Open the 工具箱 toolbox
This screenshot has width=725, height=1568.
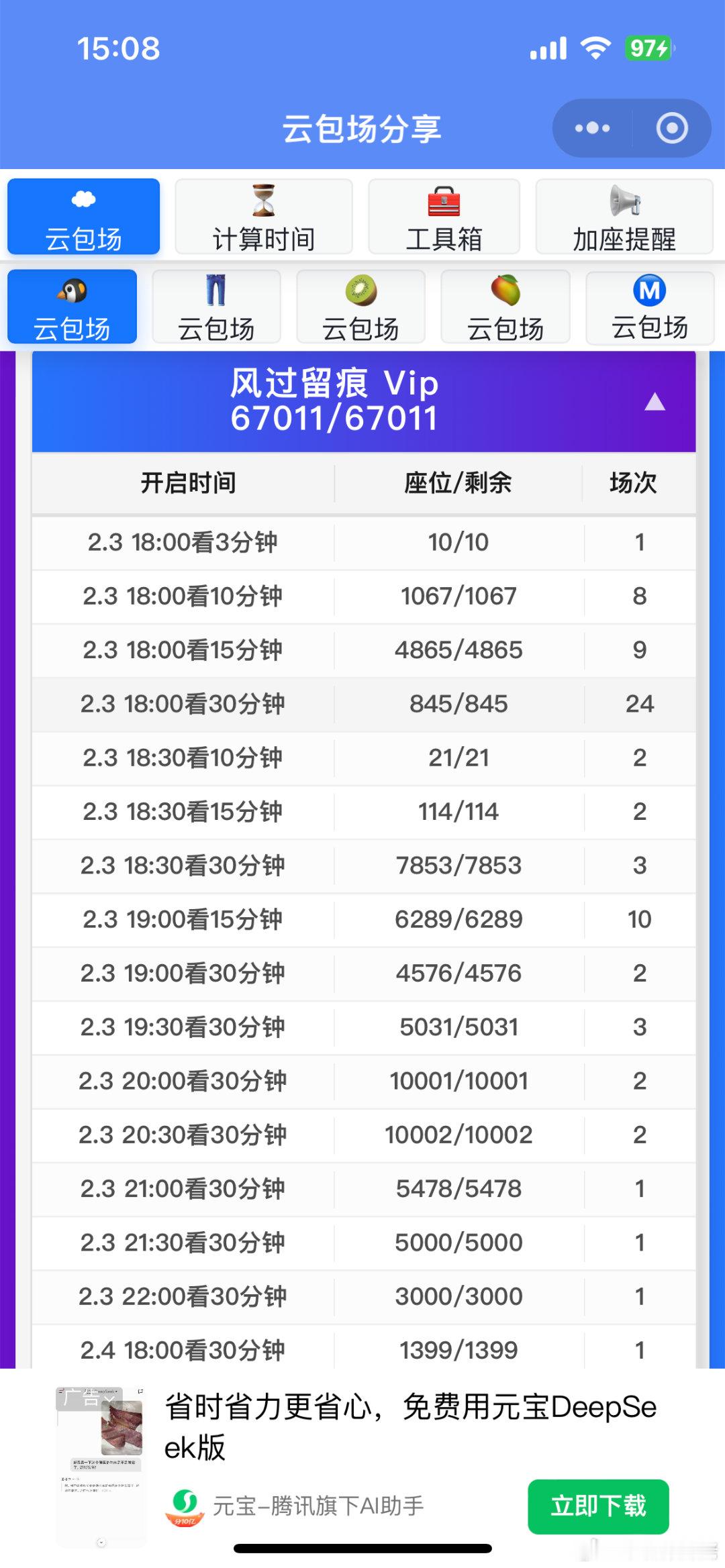point(443,216)
